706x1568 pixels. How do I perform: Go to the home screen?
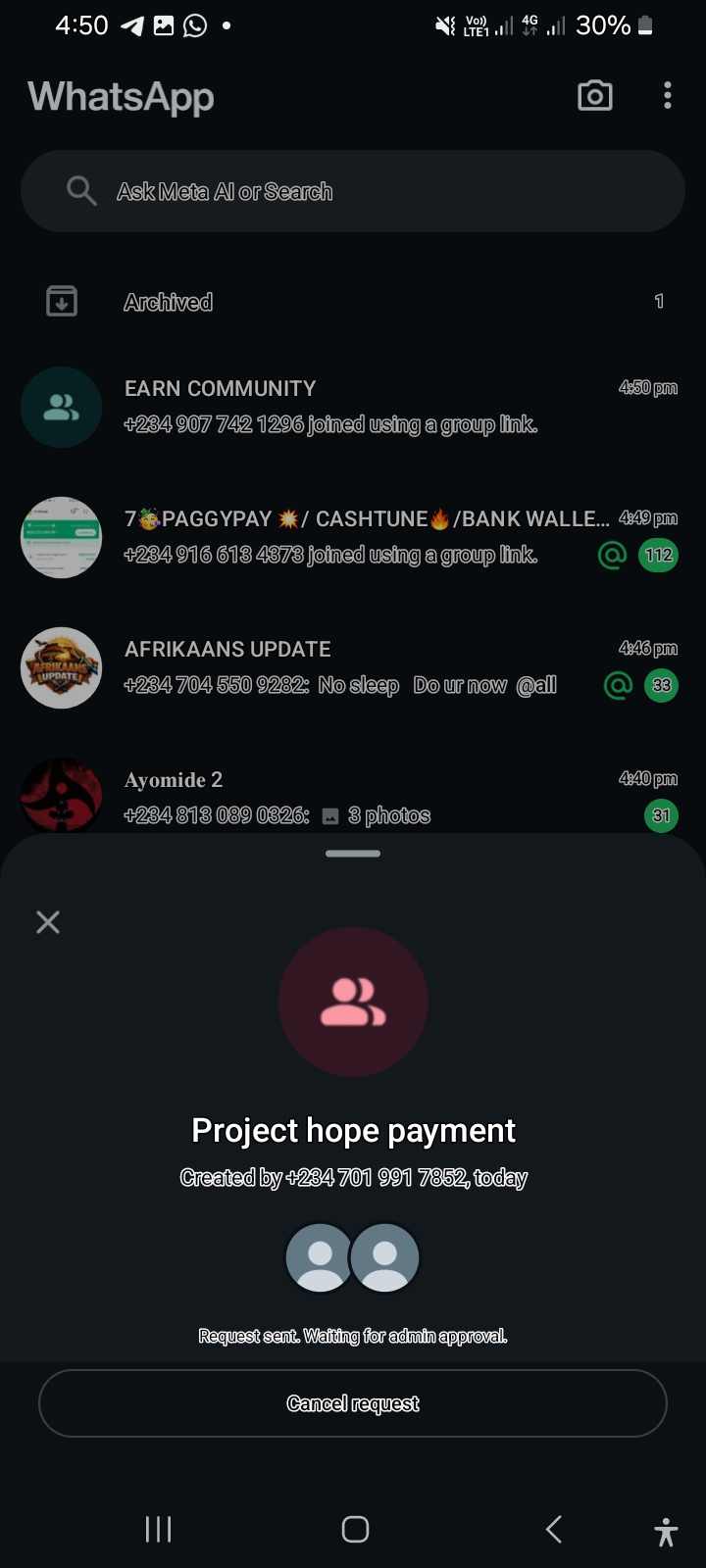355,1529
